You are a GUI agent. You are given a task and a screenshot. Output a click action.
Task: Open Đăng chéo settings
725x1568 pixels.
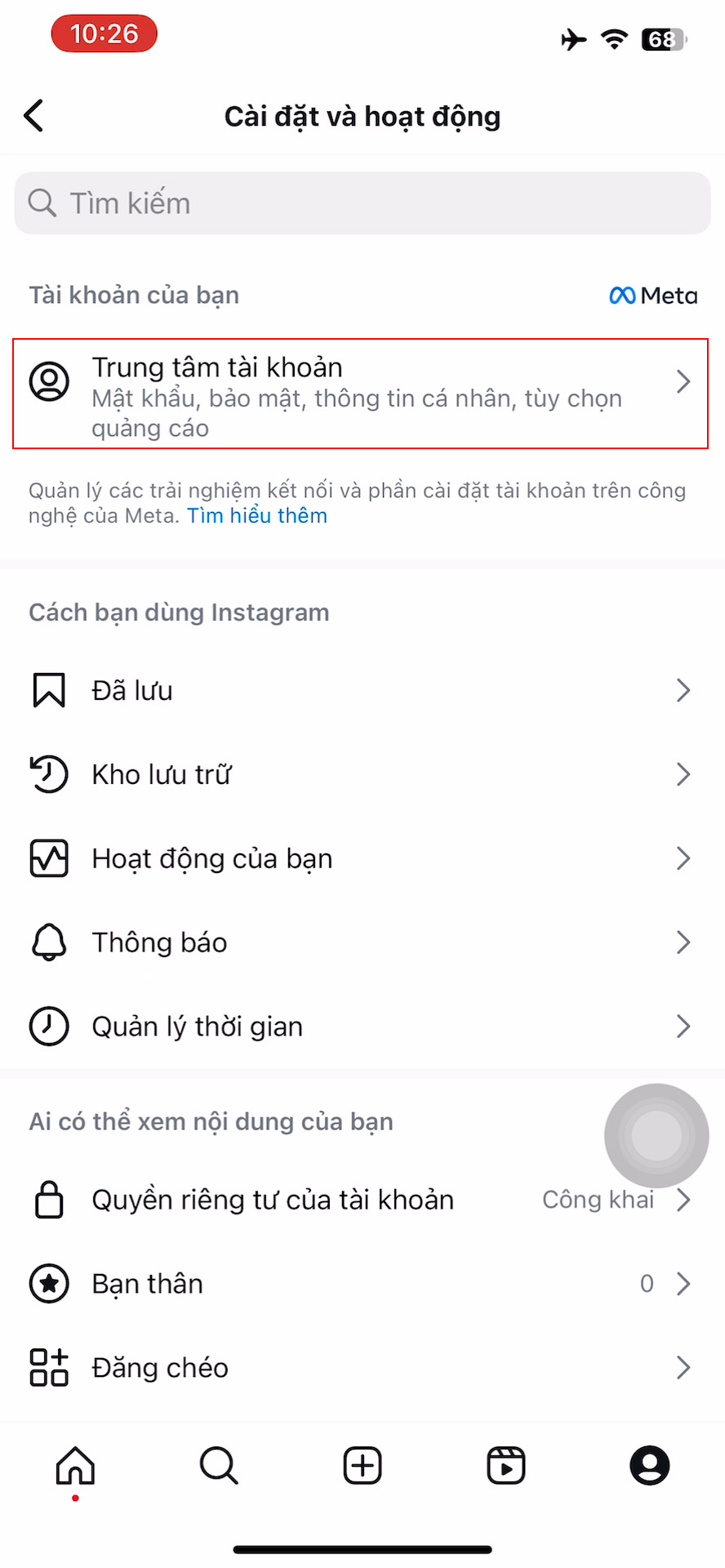362,1368
